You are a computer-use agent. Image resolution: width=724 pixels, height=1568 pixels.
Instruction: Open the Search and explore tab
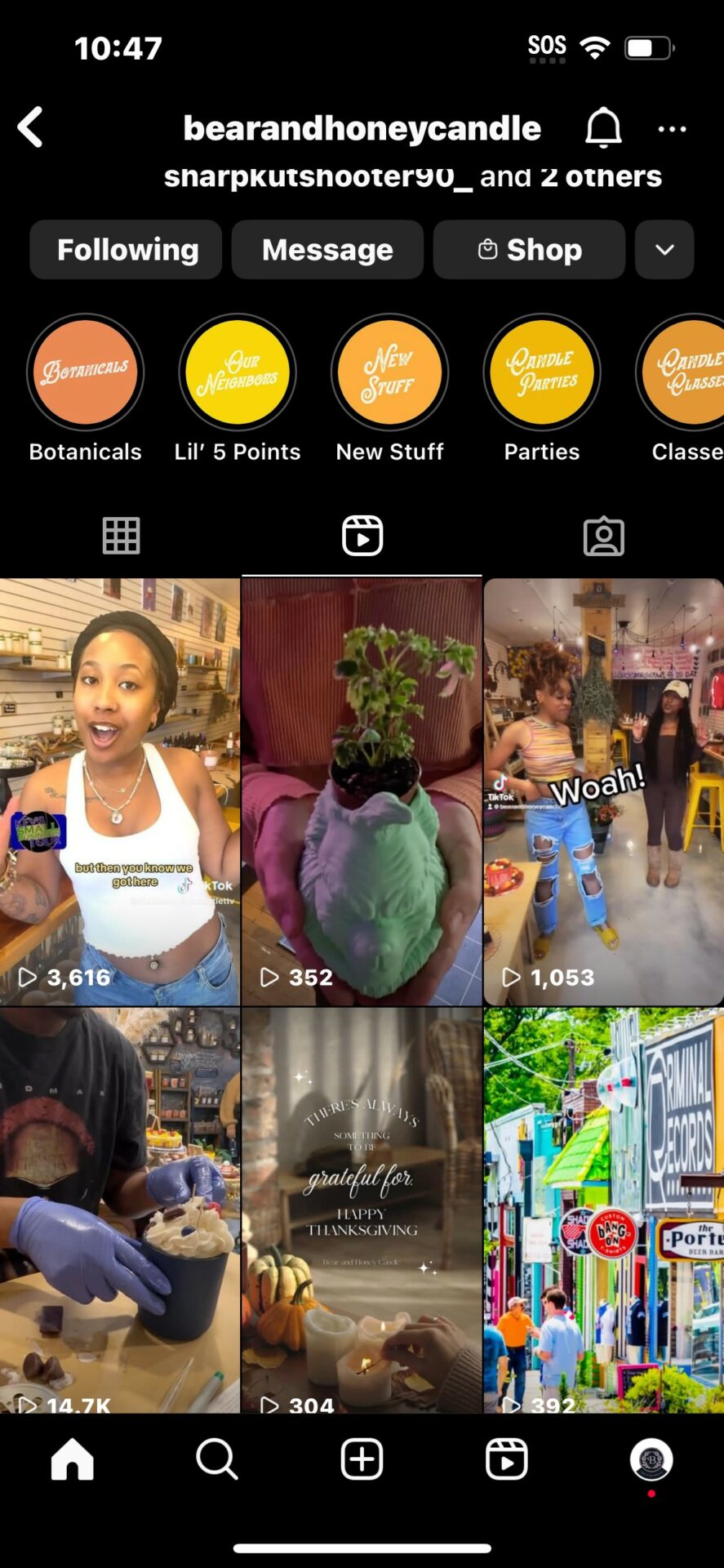[x=217, y=1459]
